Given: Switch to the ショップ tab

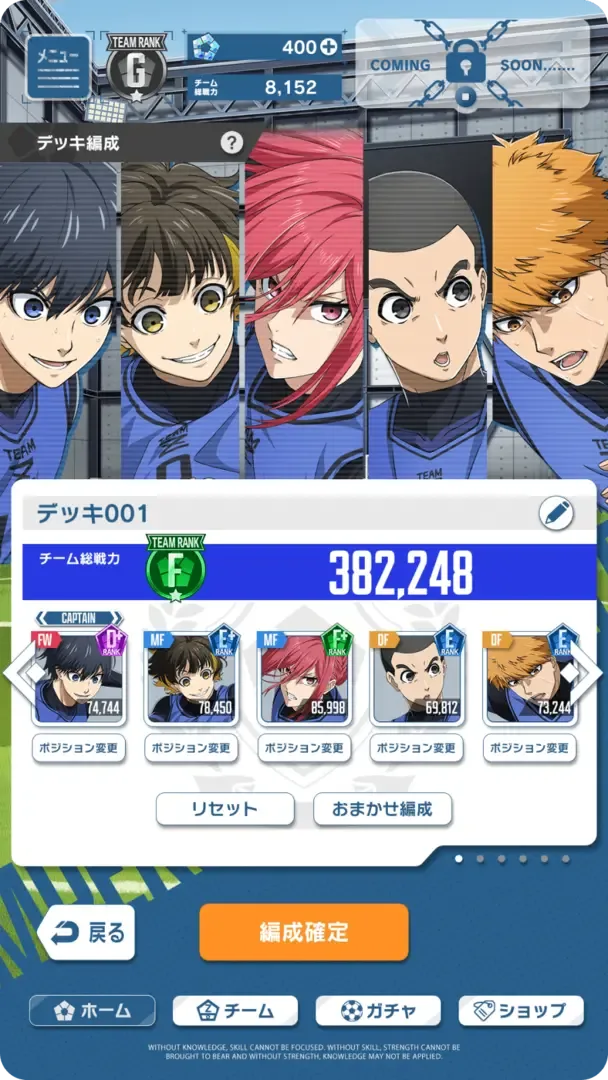Looking at the screenshot, I should tap(521, 1011).
